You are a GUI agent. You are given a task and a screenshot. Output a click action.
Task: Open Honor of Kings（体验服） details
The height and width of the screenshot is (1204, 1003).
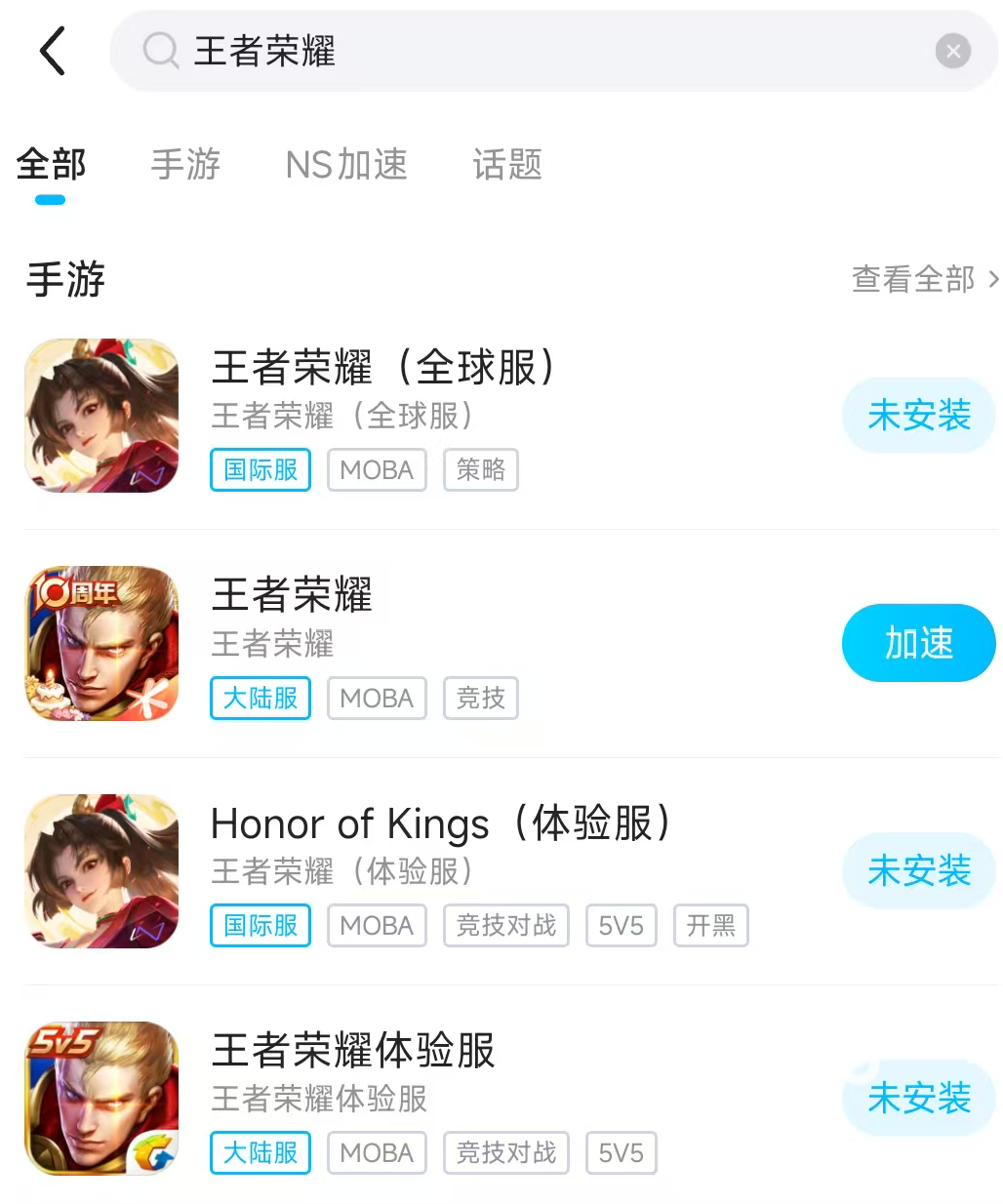(x=439, y=824)
